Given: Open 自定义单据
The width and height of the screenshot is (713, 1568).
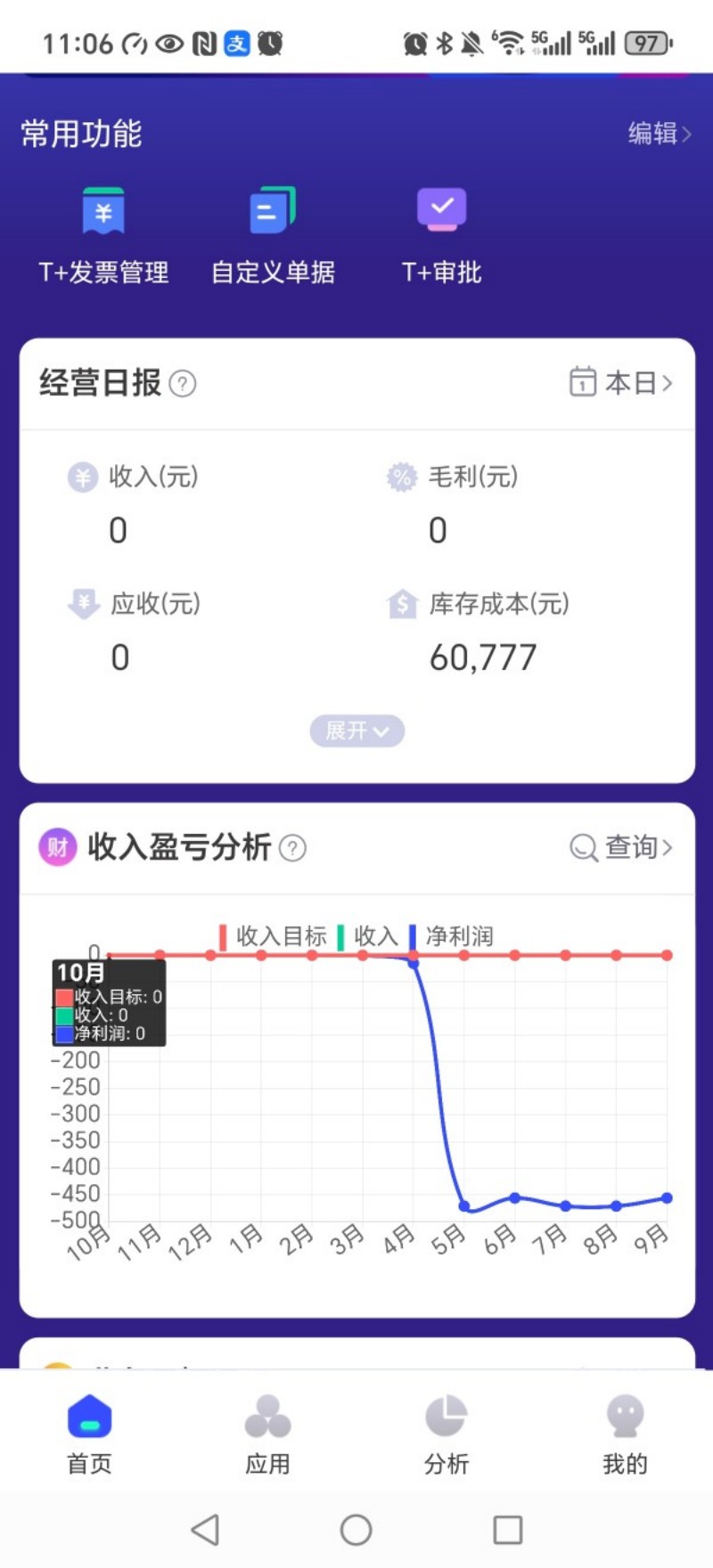Looking at the screenshot, I should tap(273, 234).
